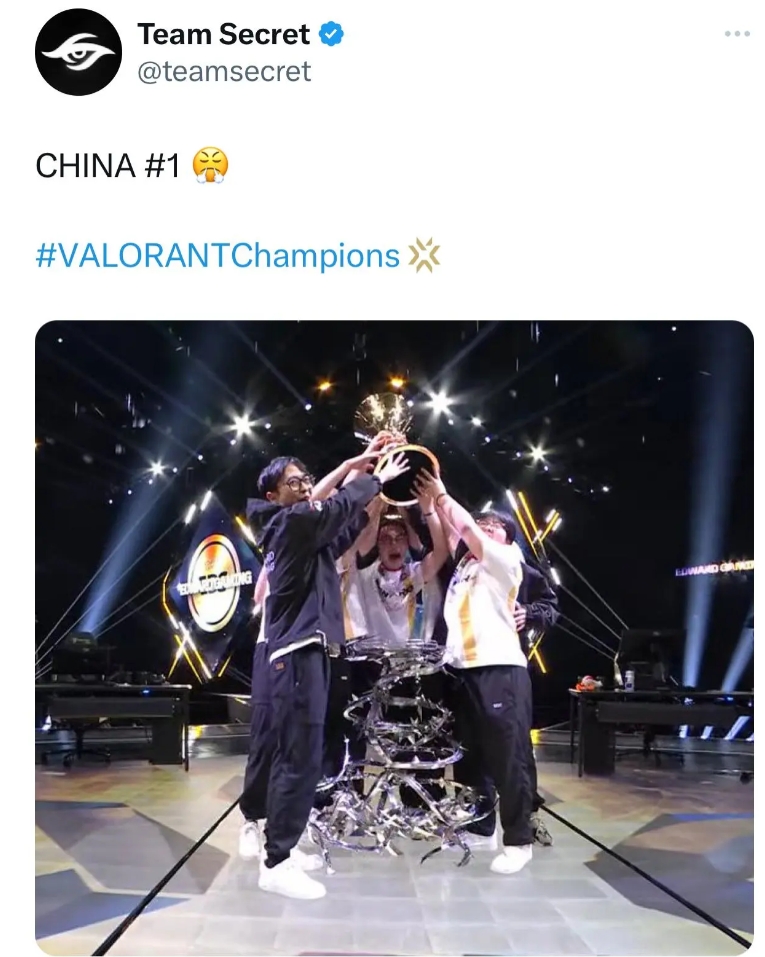This screenshot has height=957, width=765.
Task: View the trophy celebration photo full screen
Action: (394, 637)
